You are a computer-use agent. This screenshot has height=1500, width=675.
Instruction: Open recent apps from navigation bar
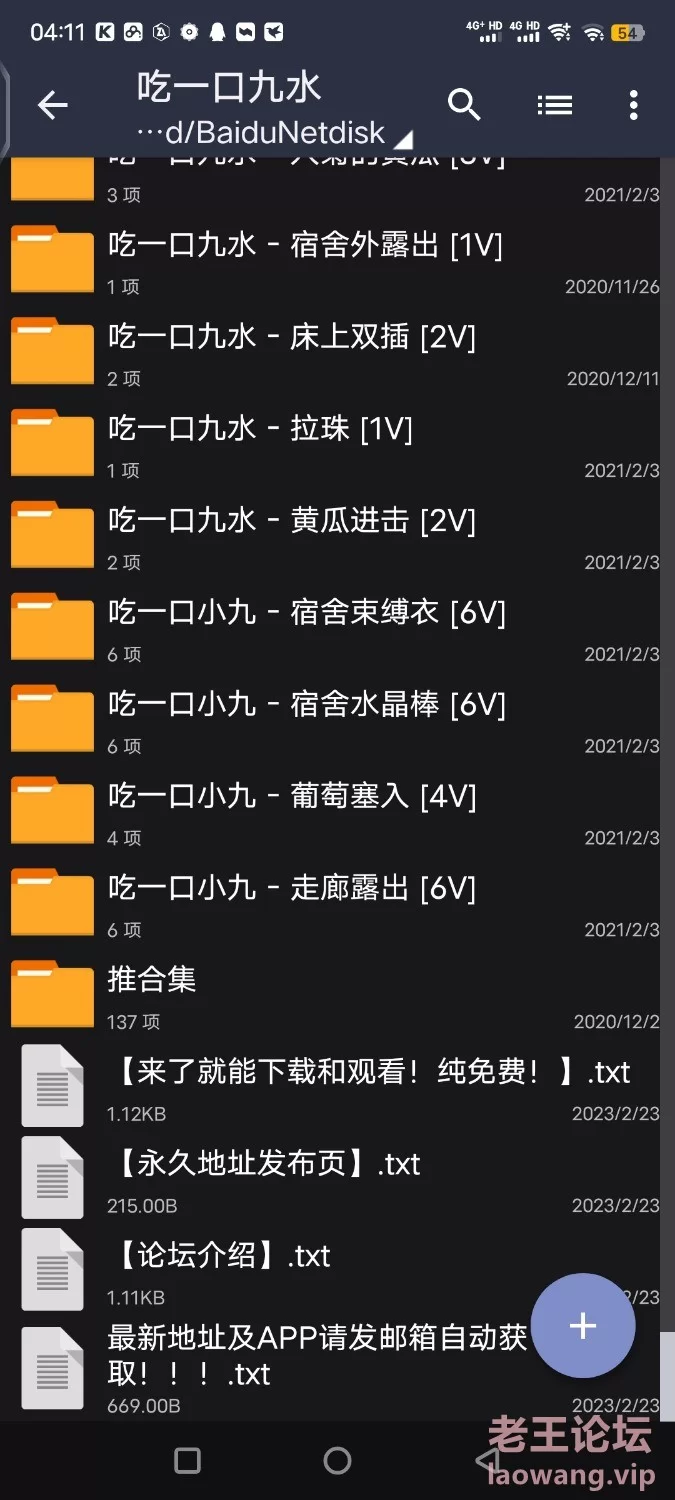[187, 1461]
